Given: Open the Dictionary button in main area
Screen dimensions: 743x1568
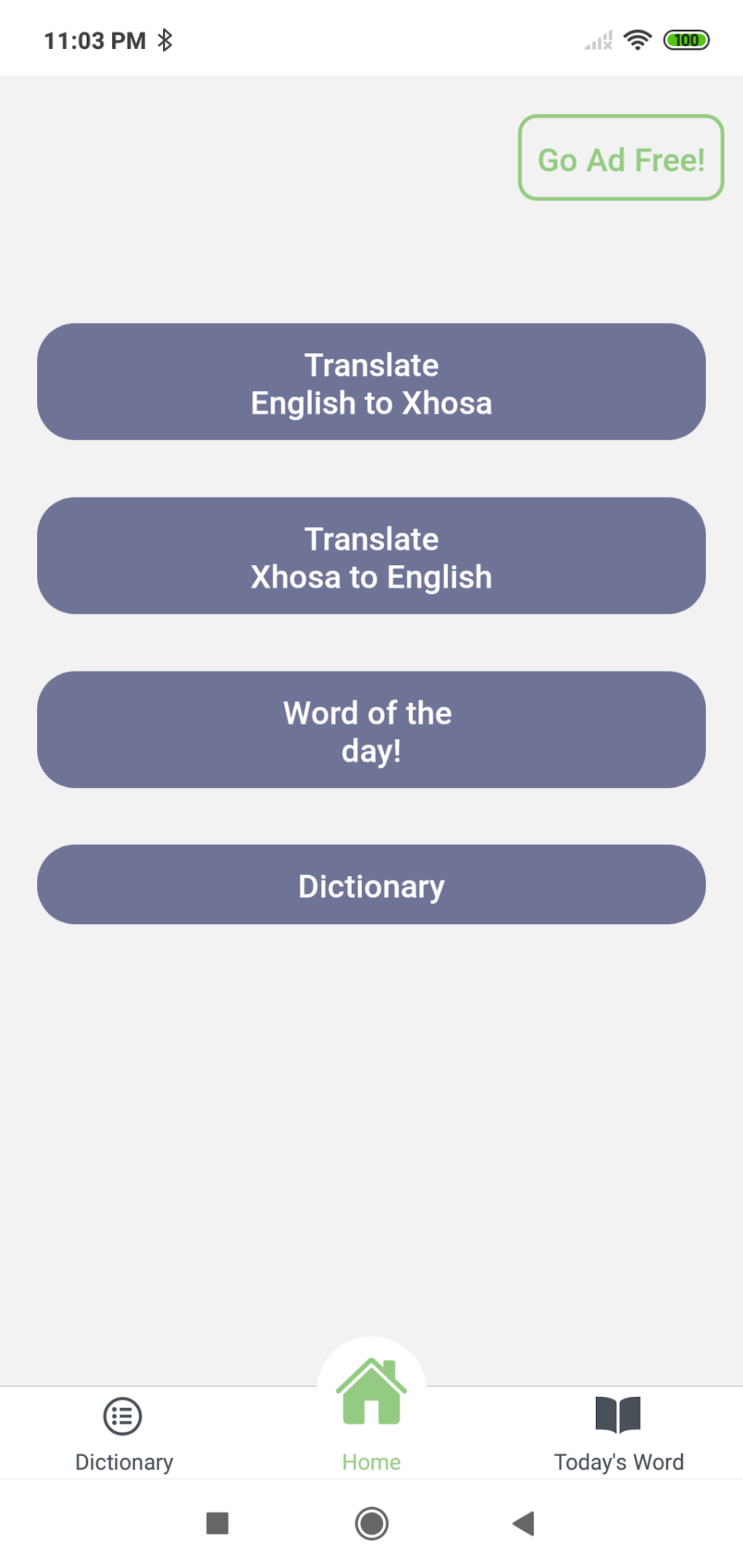Looking at the screenshot, I should [x=371, y=885].
